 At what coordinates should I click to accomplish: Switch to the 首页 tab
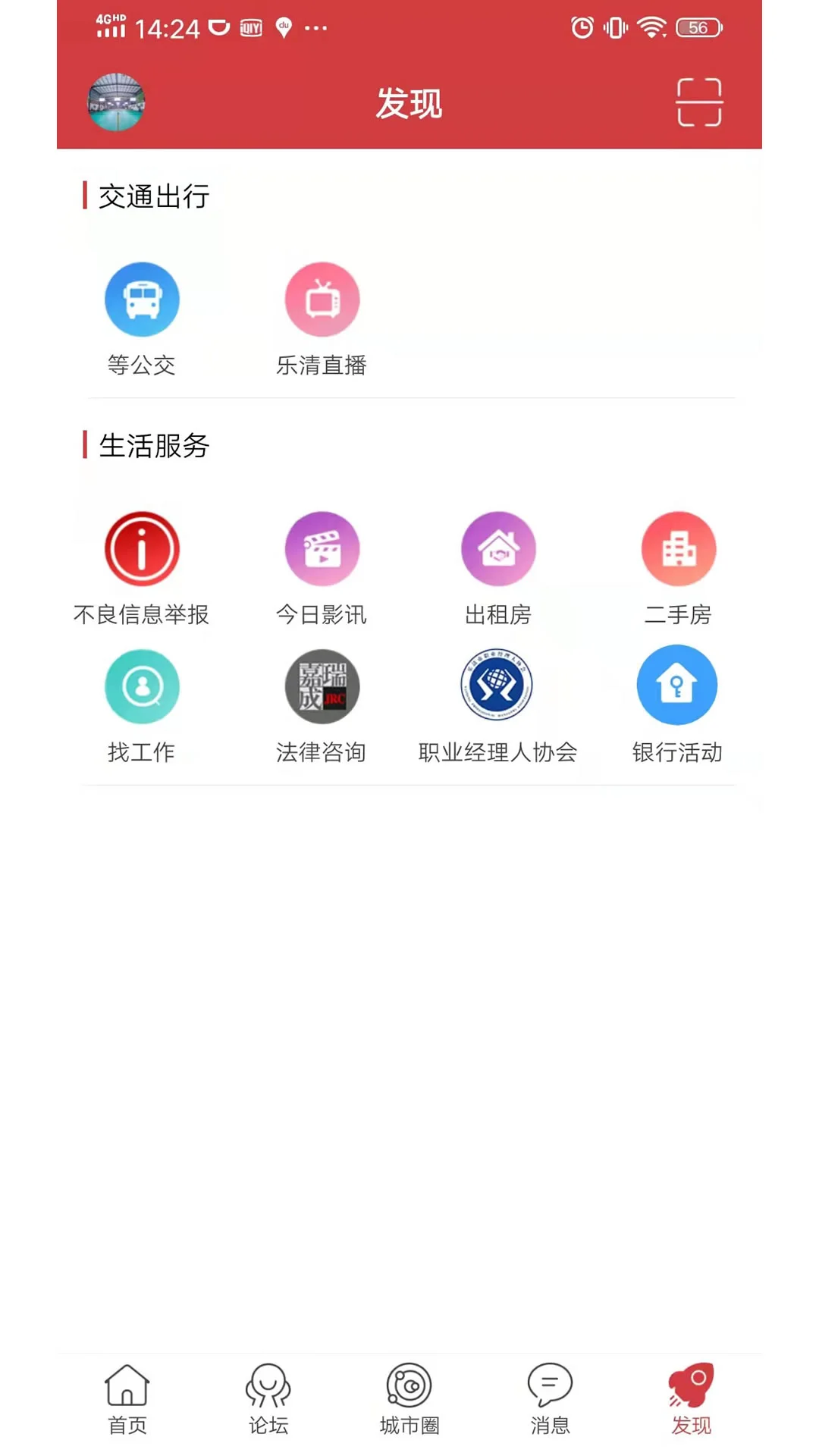click(127, 1398)
